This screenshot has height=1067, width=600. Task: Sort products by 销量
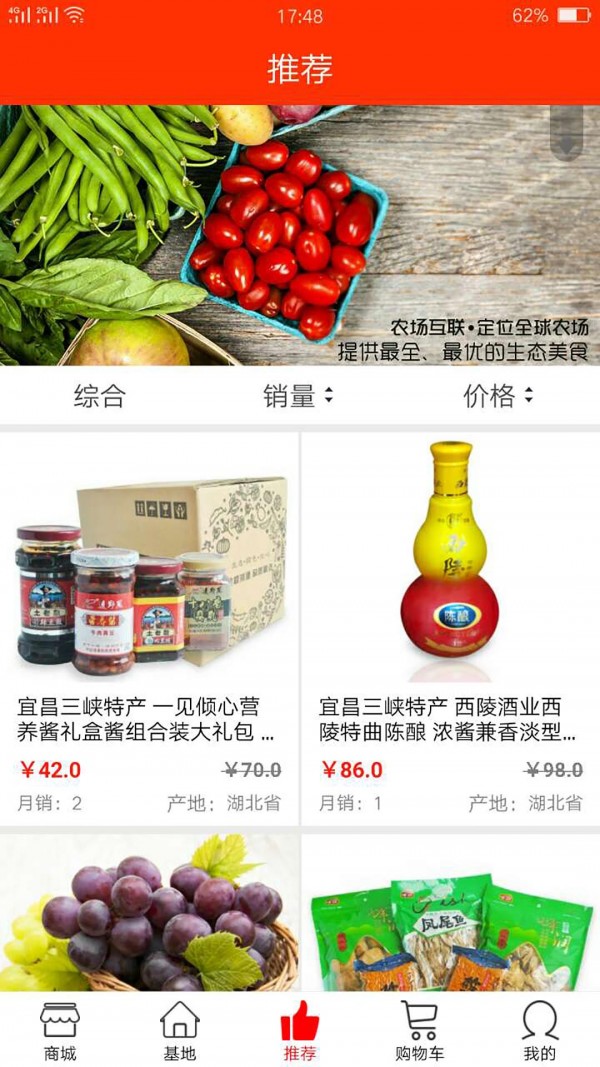click(x=298, y=396)
